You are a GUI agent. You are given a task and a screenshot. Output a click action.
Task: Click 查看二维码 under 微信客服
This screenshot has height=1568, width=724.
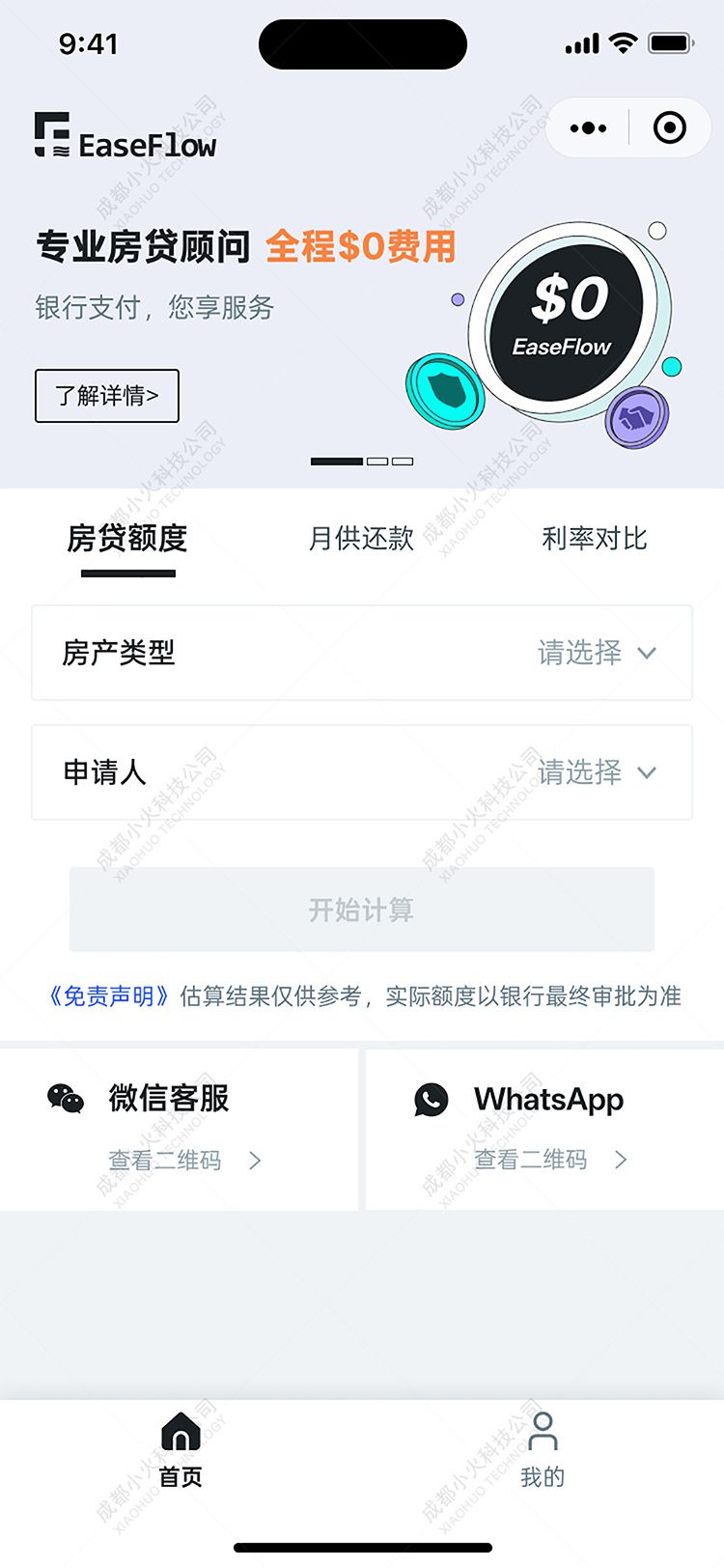coord(164,1160)
